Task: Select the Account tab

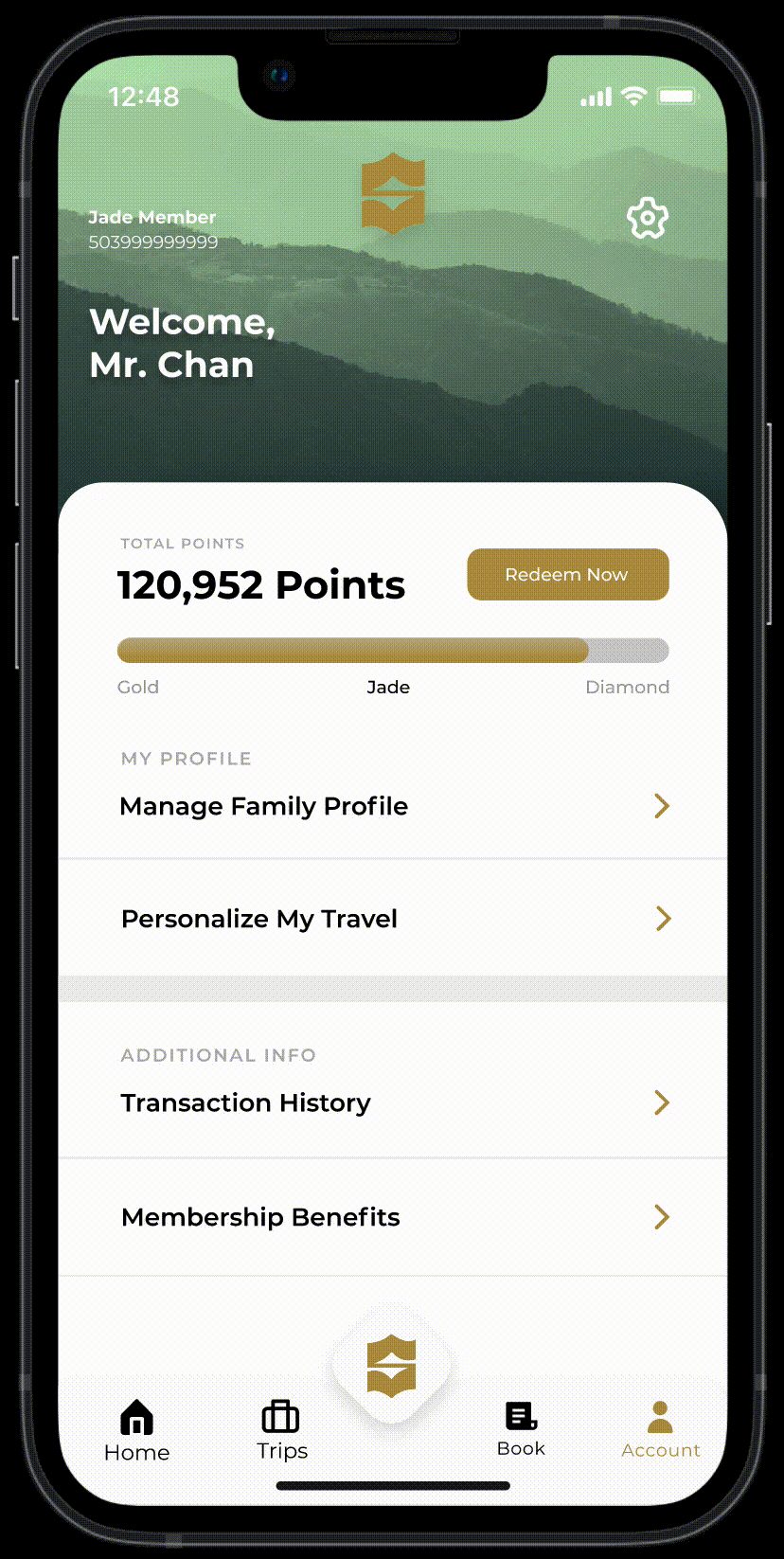Action: point(660,1430)
